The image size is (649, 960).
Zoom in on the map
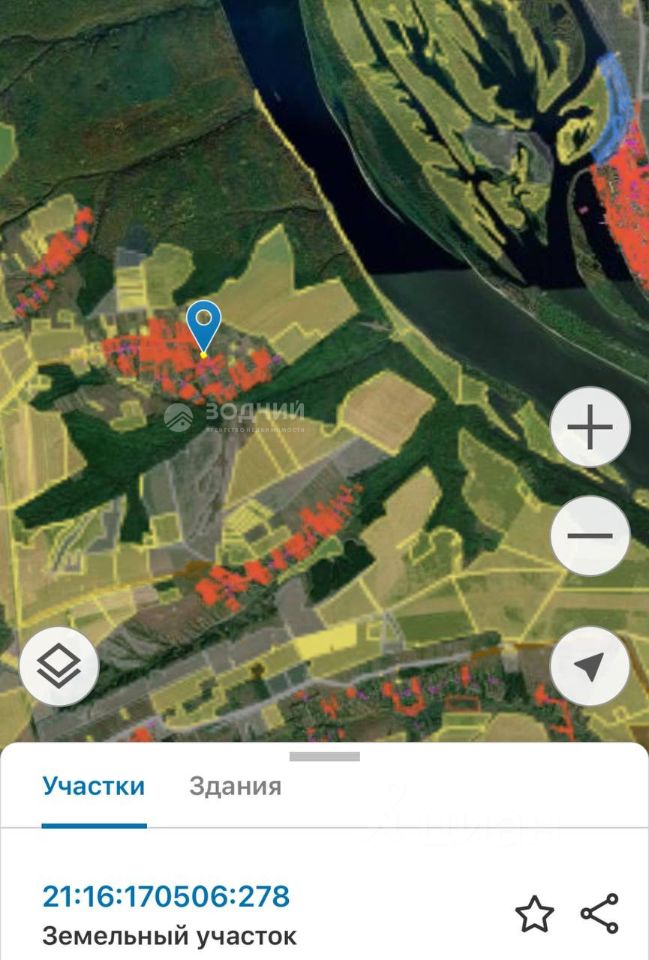[x=590, y=427]
